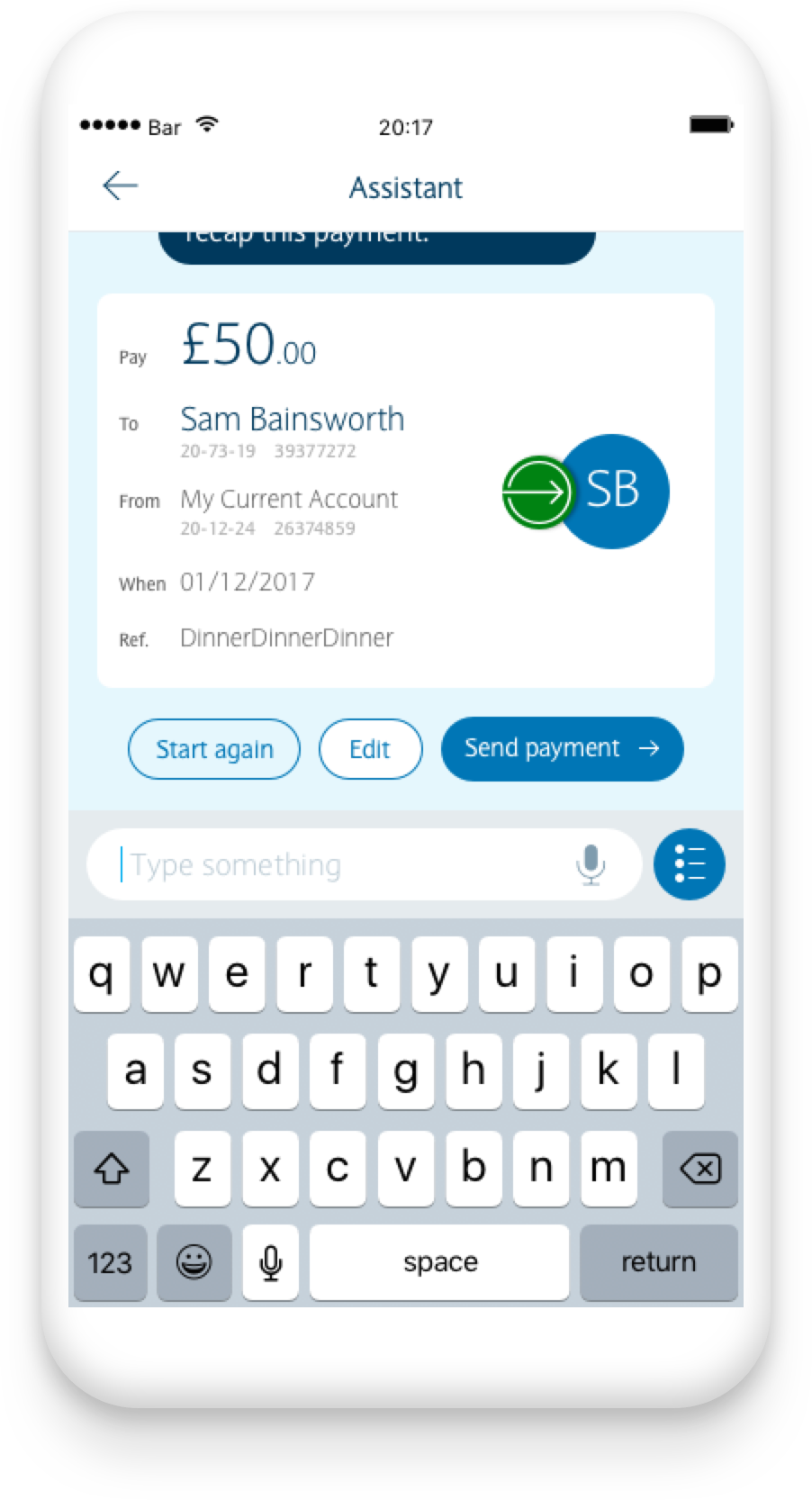The height and width of the screenshot is (1500, 812).
Task: Switch keyboard to 123 numbers
Action: (x=110, y=1262)
